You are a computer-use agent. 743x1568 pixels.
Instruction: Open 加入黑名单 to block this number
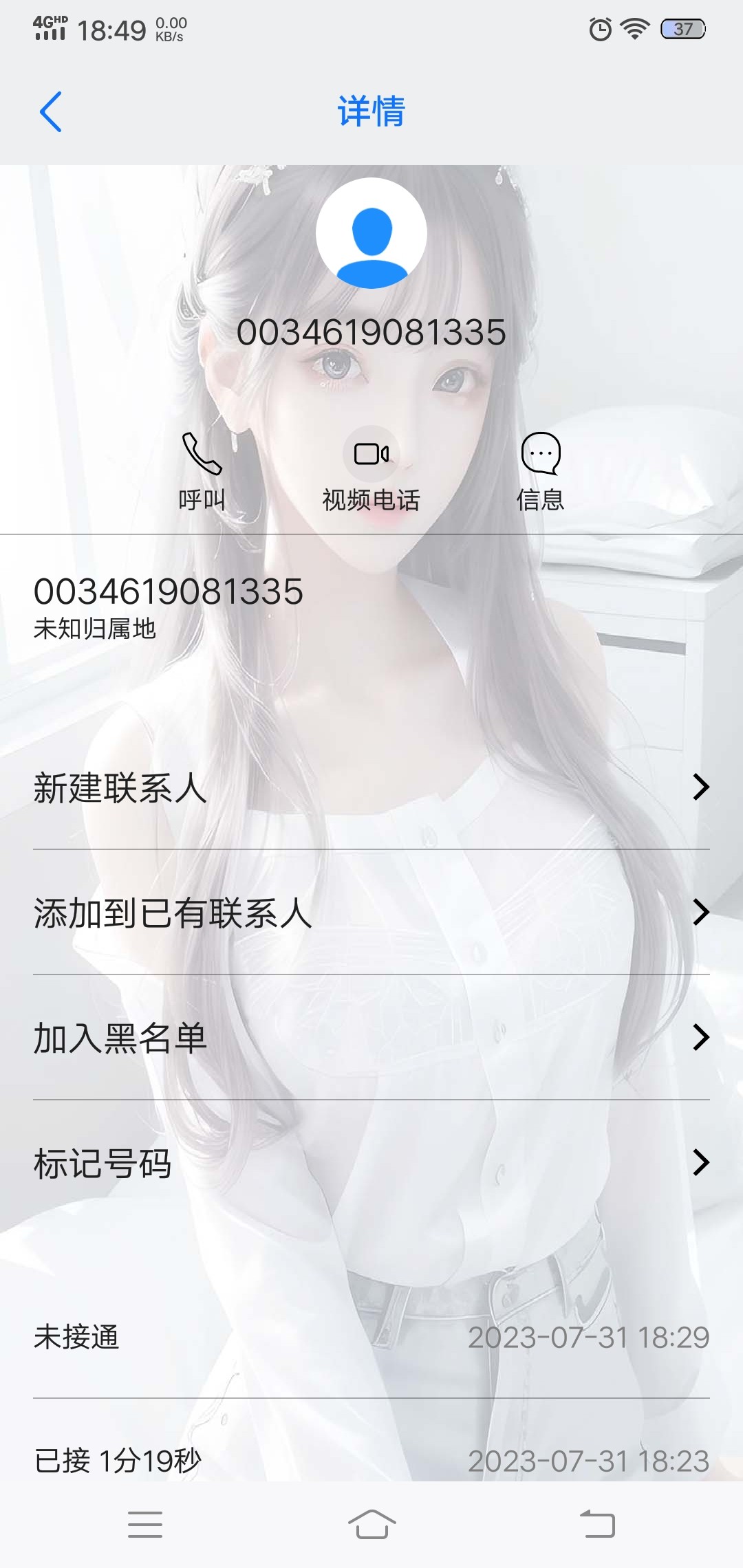point(371,1038)
